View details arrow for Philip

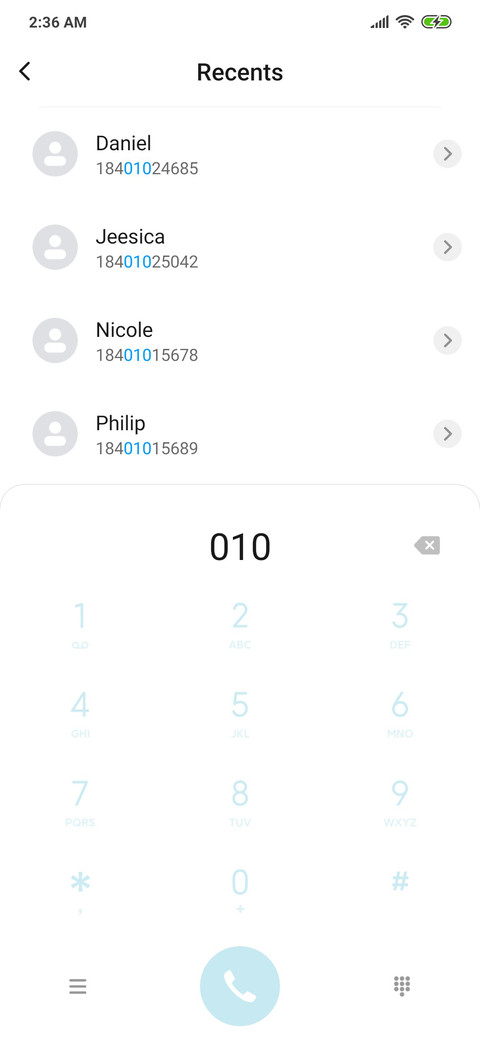pos(448,434)
